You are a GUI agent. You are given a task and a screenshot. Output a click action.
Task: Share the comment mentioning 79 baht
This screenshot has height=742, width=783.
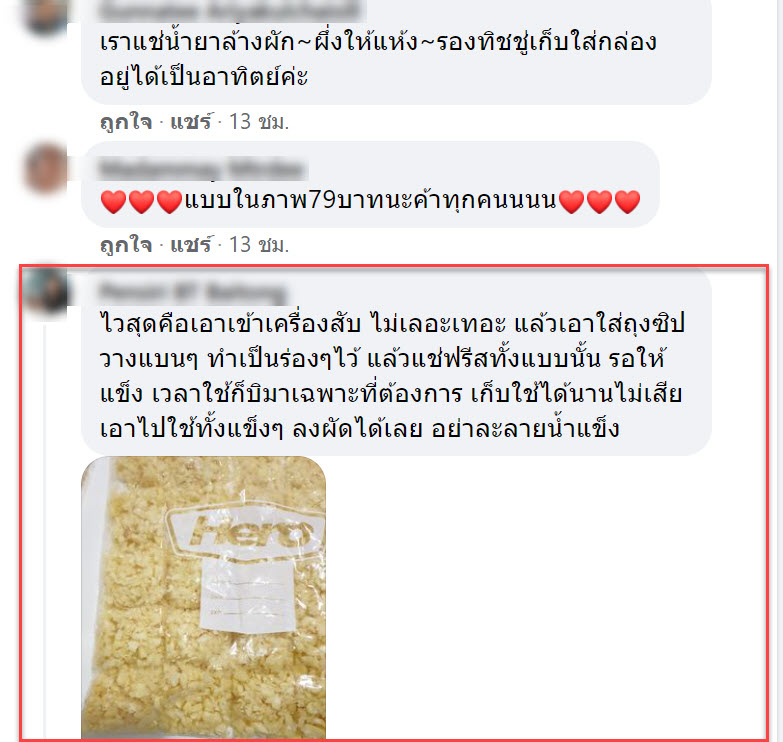(192, 244)
